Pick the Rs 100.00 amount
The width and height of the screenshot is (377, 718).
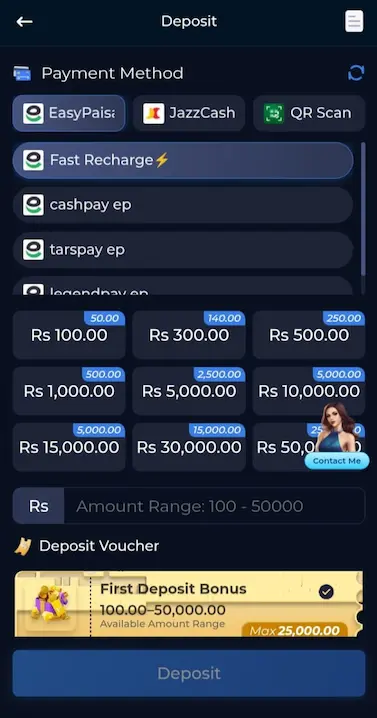click(69, 335)
